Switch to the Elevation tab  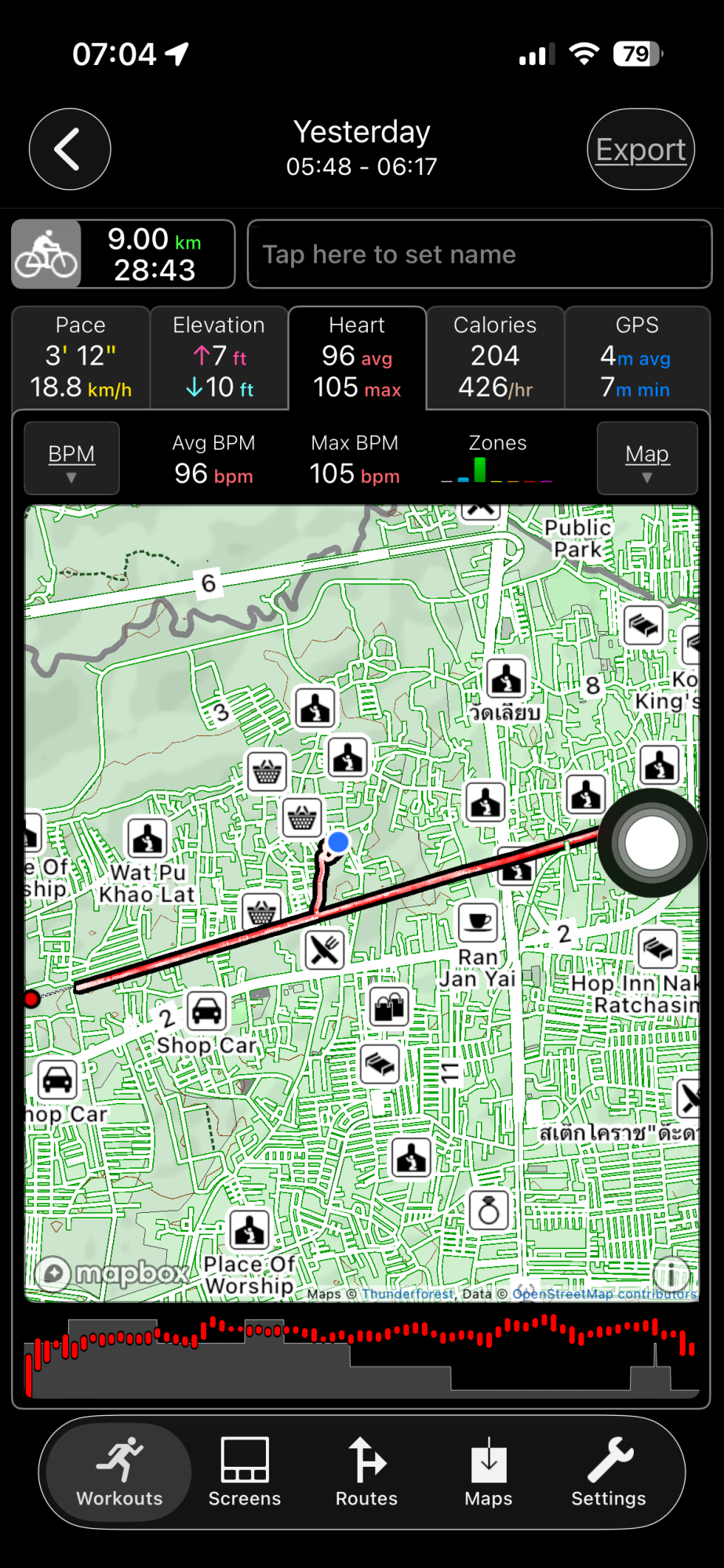pyautogui.click(x=219, y=358)
